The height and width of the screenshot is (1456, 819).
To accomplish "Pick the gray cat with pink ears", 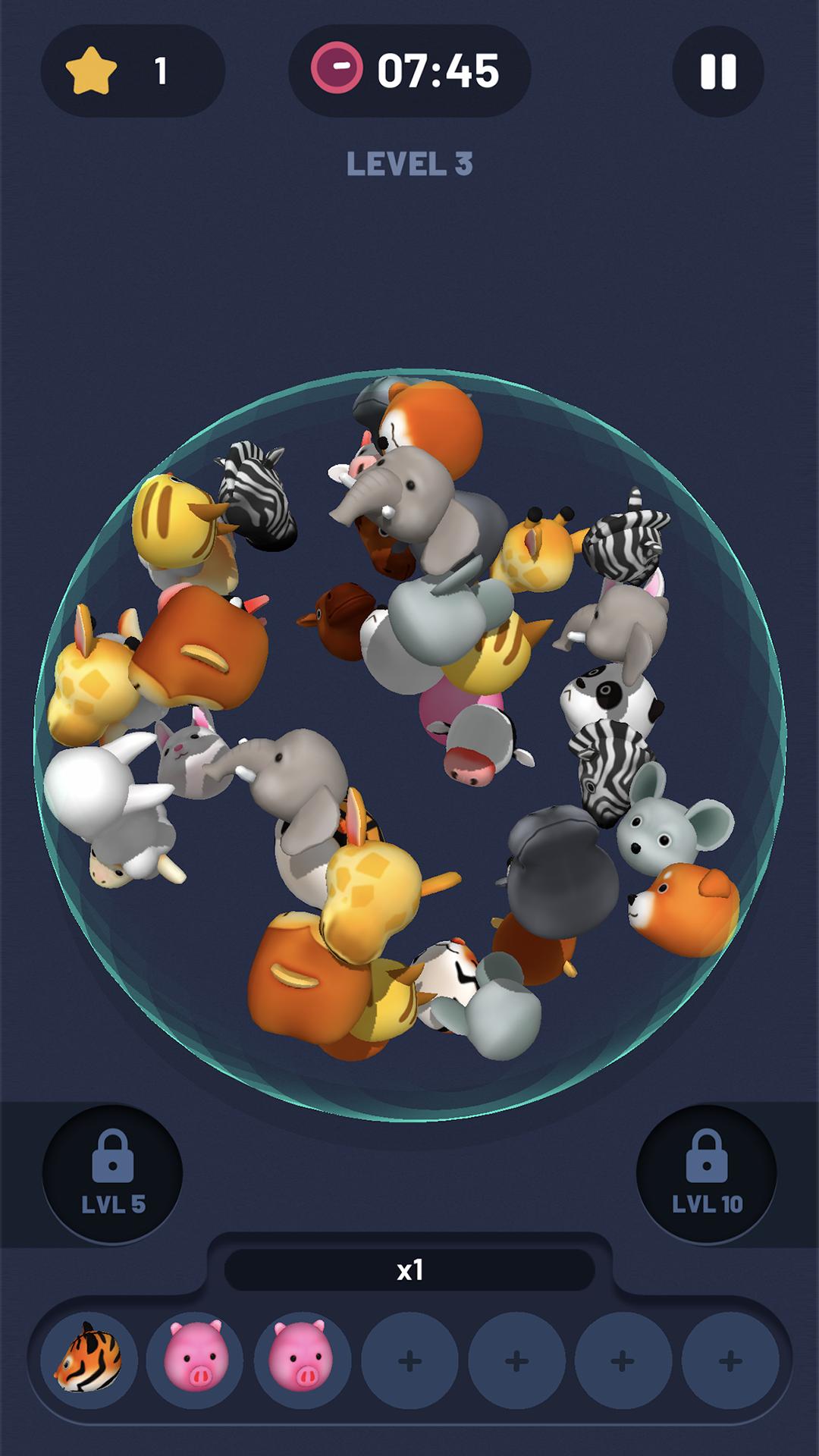I will point(186,755).
